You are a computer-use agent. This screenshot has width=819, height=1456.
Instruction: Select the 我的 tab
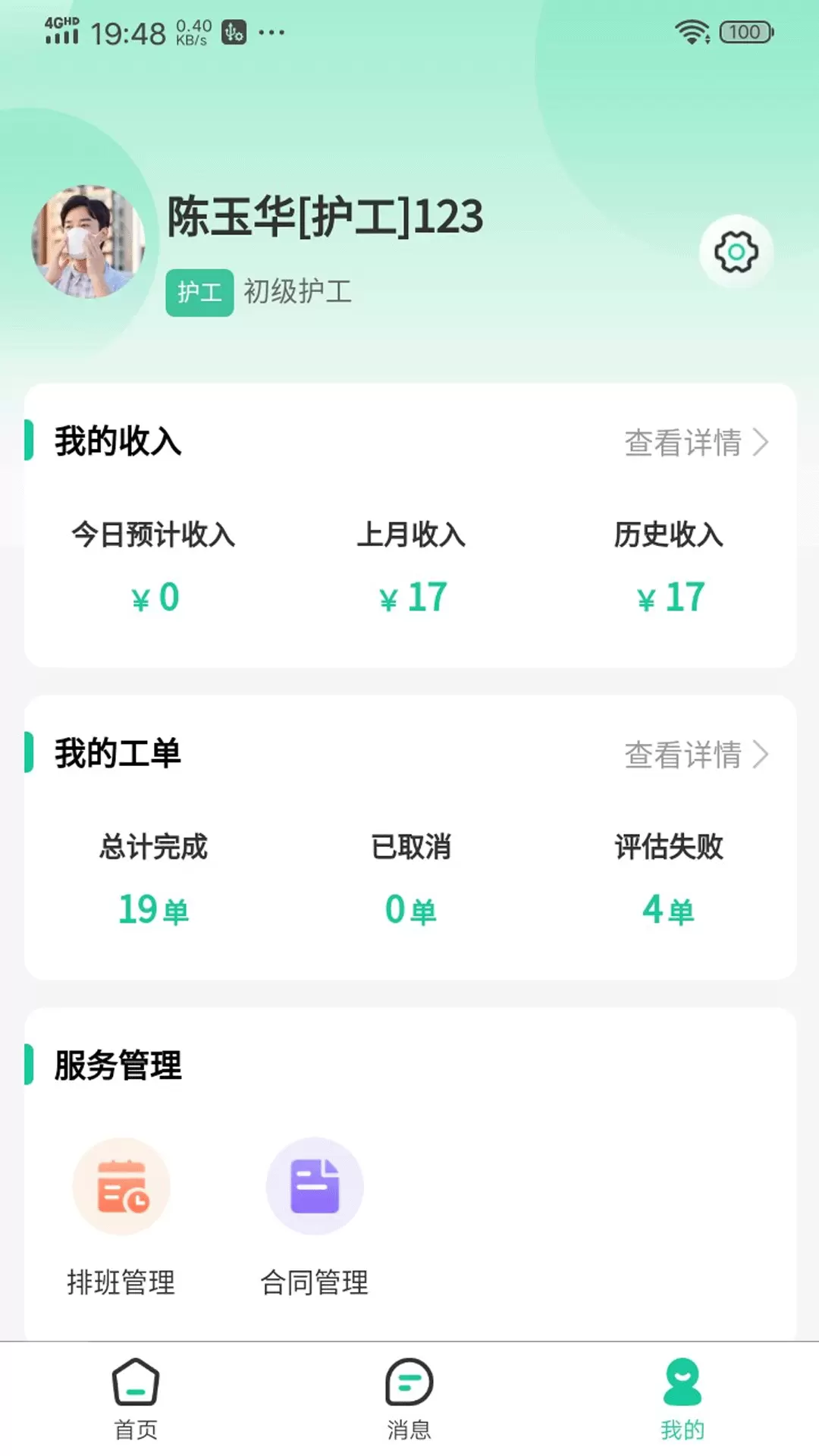click(x=682, y=1398)
